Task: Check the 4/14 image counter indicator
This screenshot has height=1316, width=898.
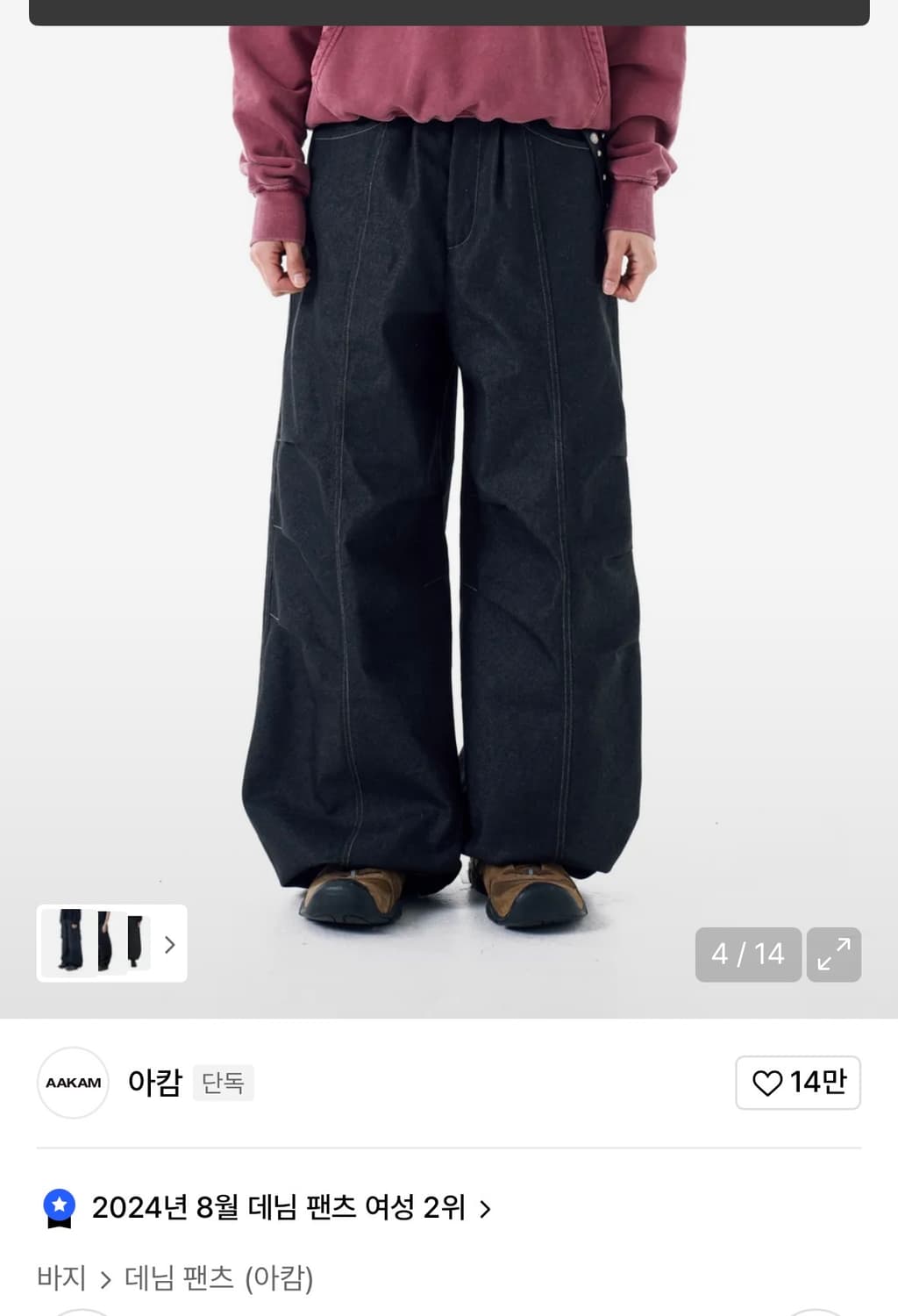Action: tap(748, 955)
